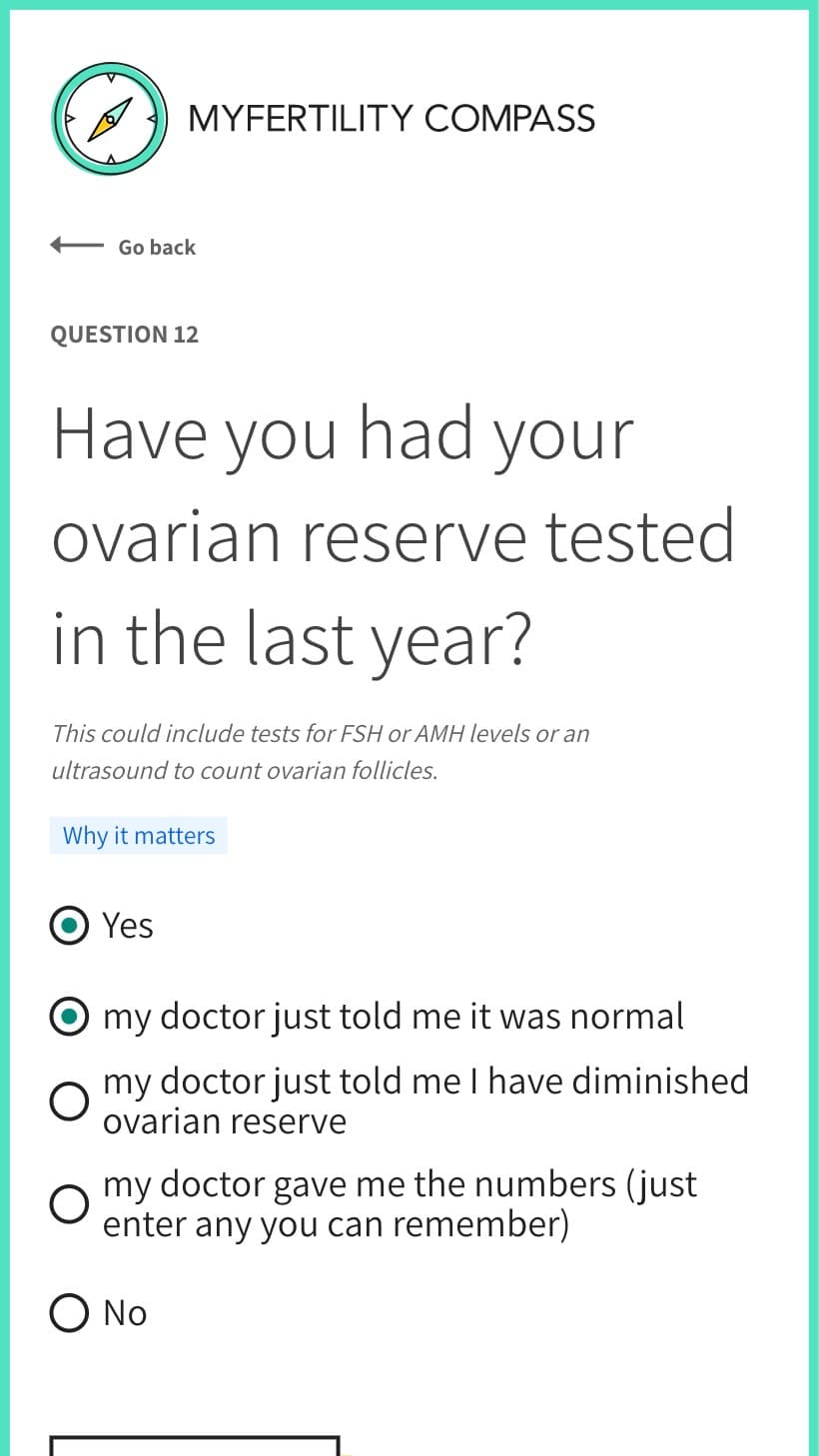Select the No radio option
Viewport: 819px width, 1456px height.
[69, 1313]
